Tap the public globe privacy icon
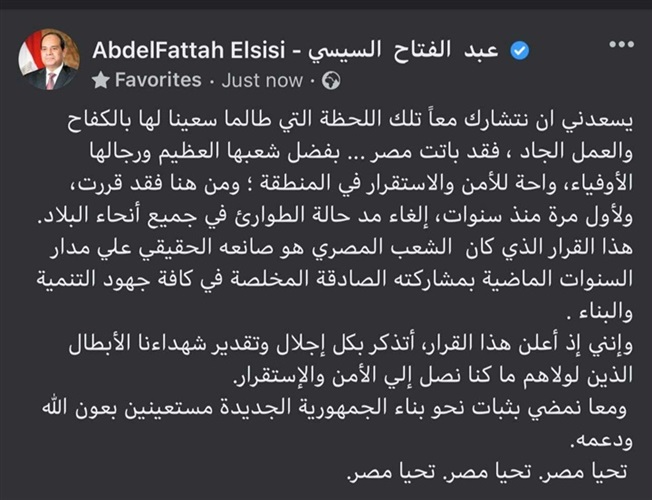 333,79
